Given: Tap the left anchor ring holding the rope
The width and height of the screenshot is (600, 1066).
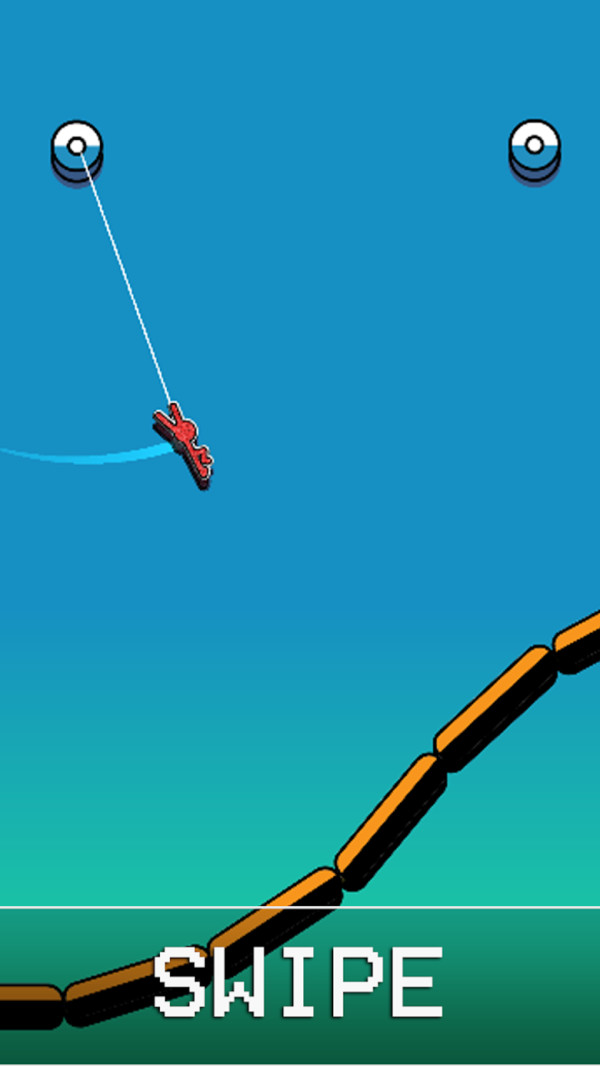Looking at the screenshot, I should (x=77, y=152).
